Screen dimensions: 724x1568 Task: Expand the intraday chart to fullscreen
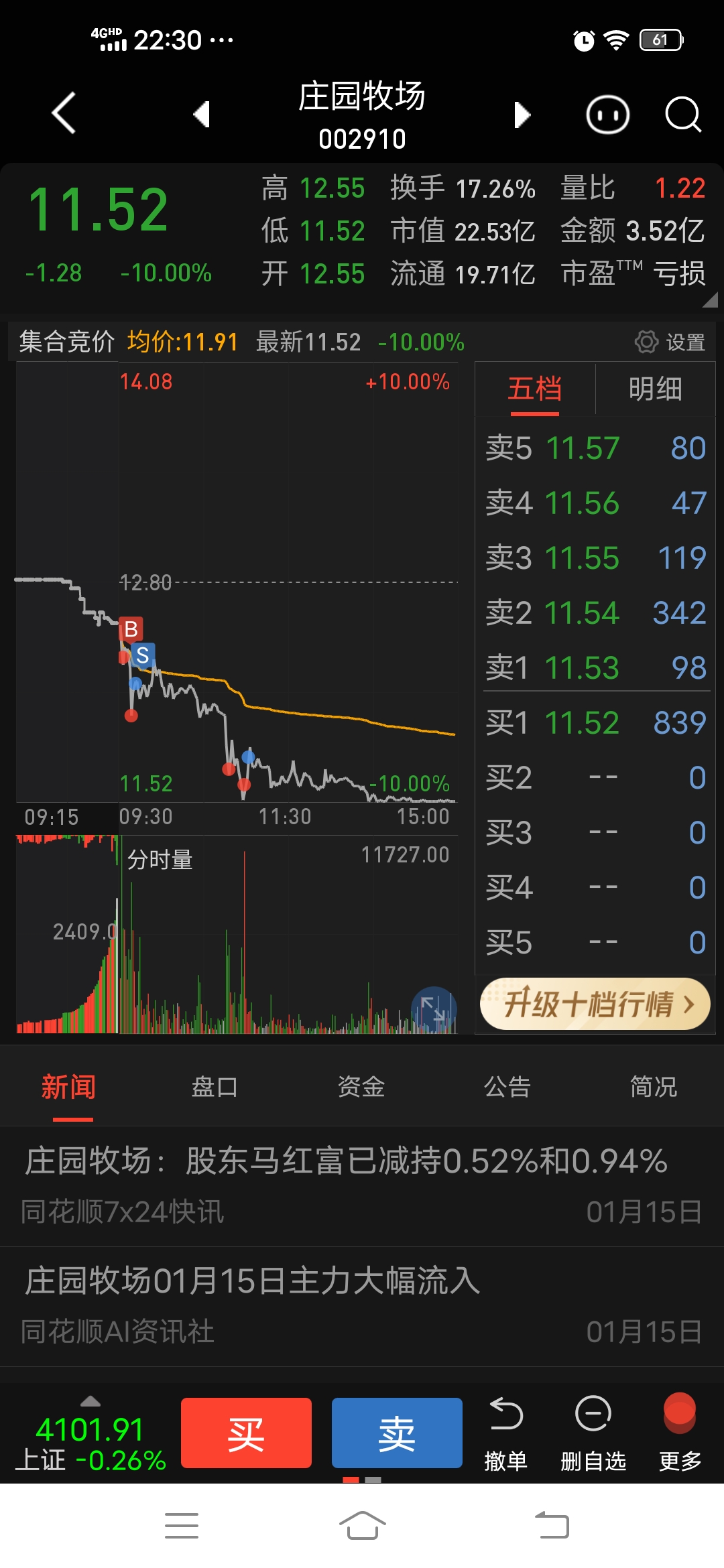click(x=433, y=1008)
